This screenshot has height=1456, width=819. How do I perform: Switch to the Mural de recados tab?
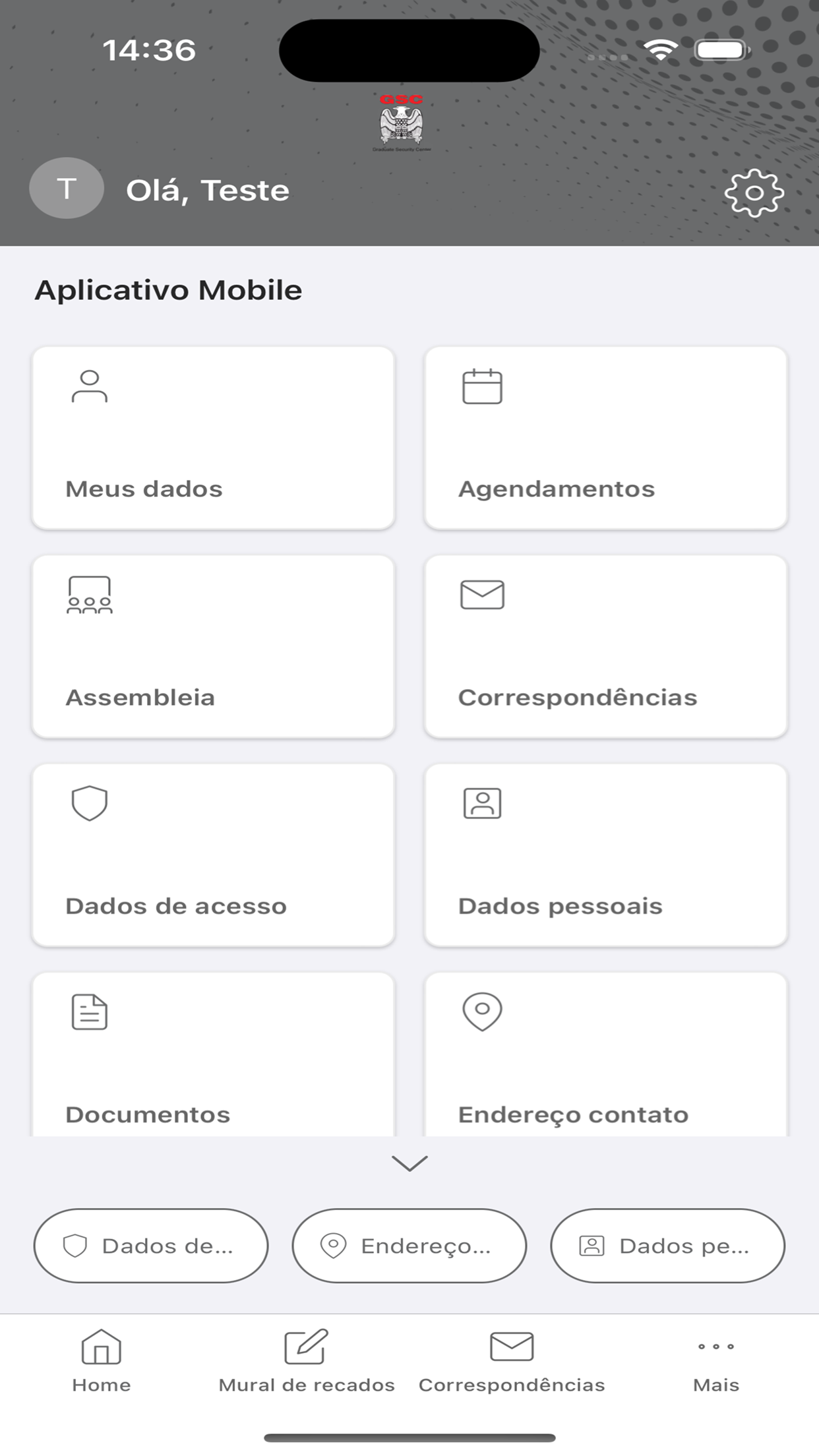point(307,1361)
